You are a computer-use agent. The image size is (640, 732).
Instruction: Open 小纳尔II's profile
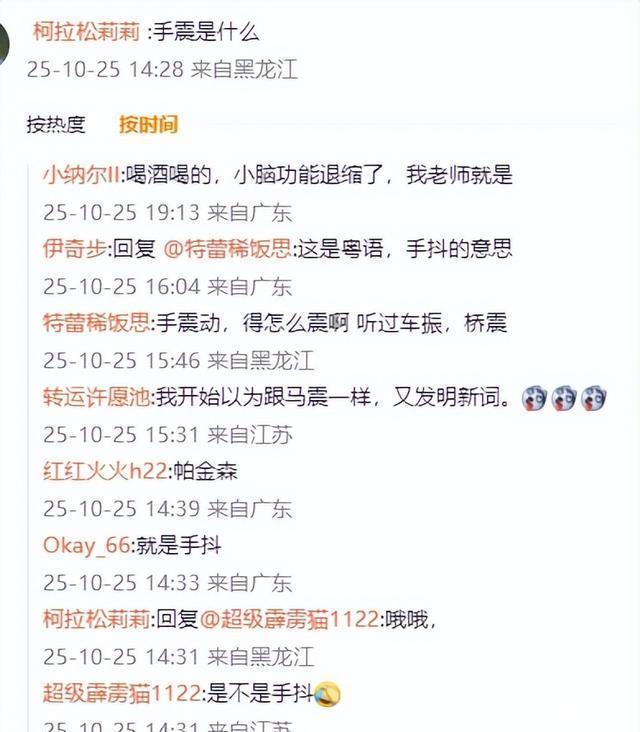tap(80, 175)
